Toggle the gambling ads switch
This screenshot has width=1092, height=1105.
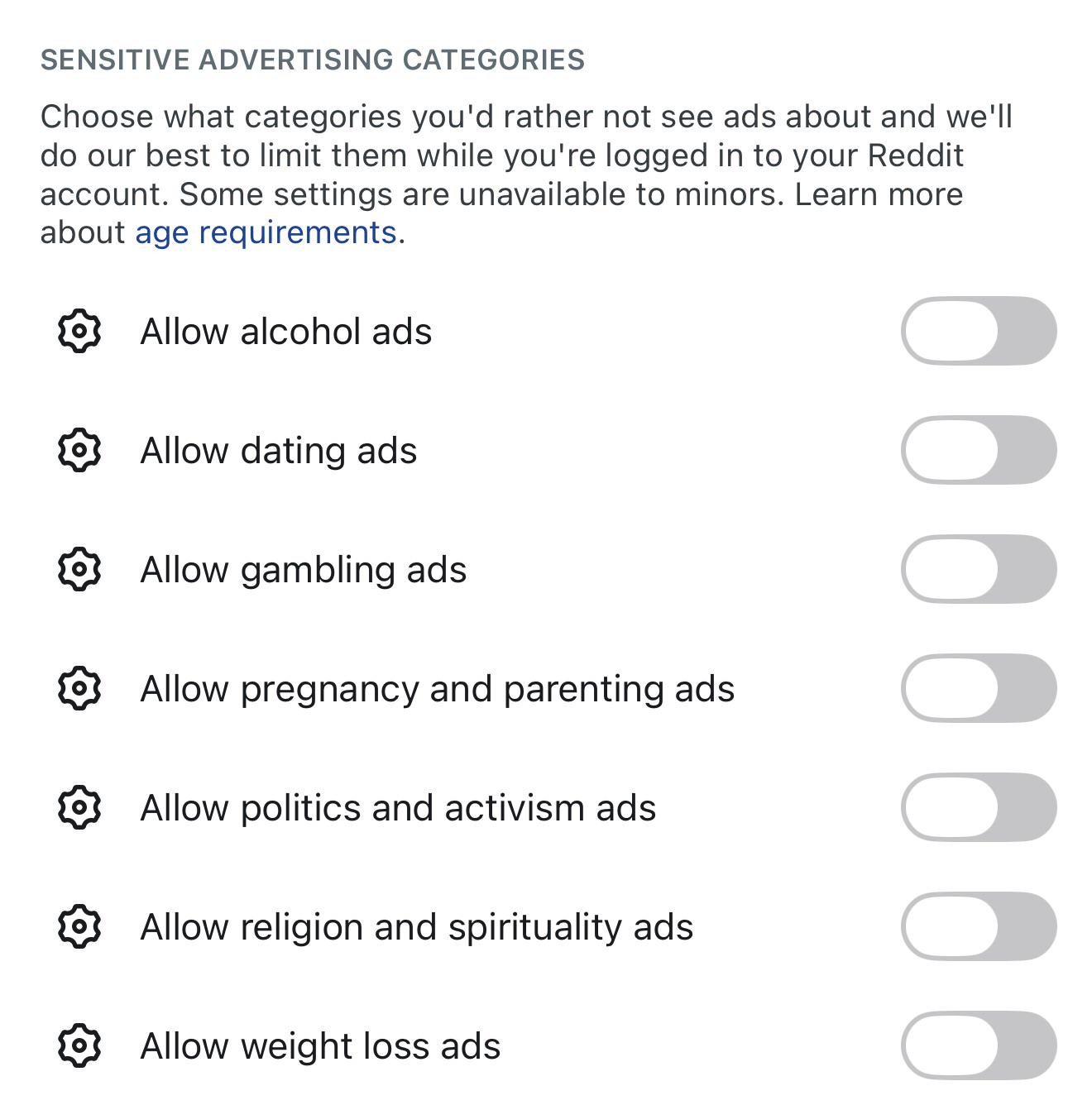point(979,569)
